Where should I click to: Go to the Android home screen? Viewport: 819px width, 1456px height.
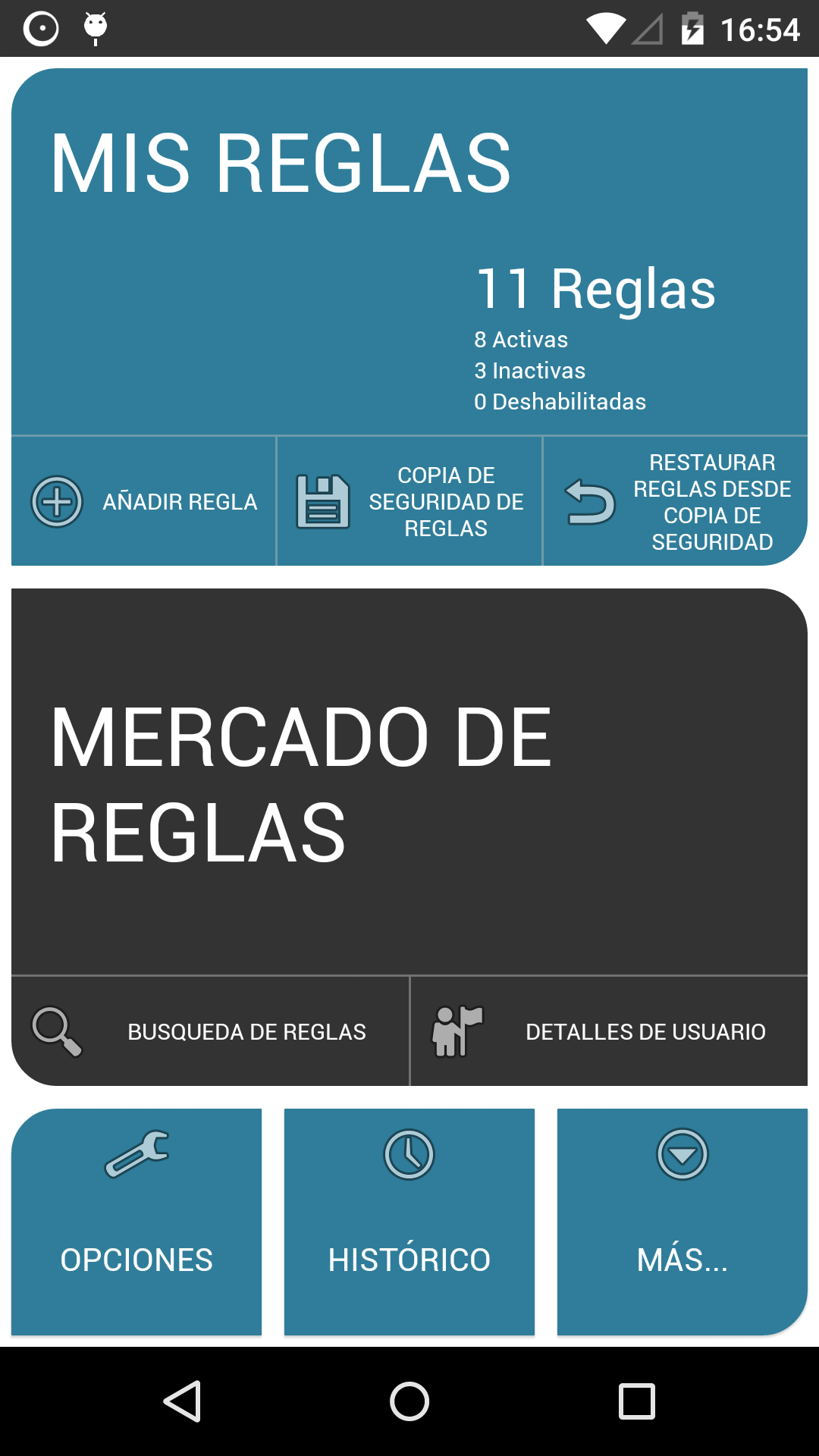click(x=409, y=1401)
